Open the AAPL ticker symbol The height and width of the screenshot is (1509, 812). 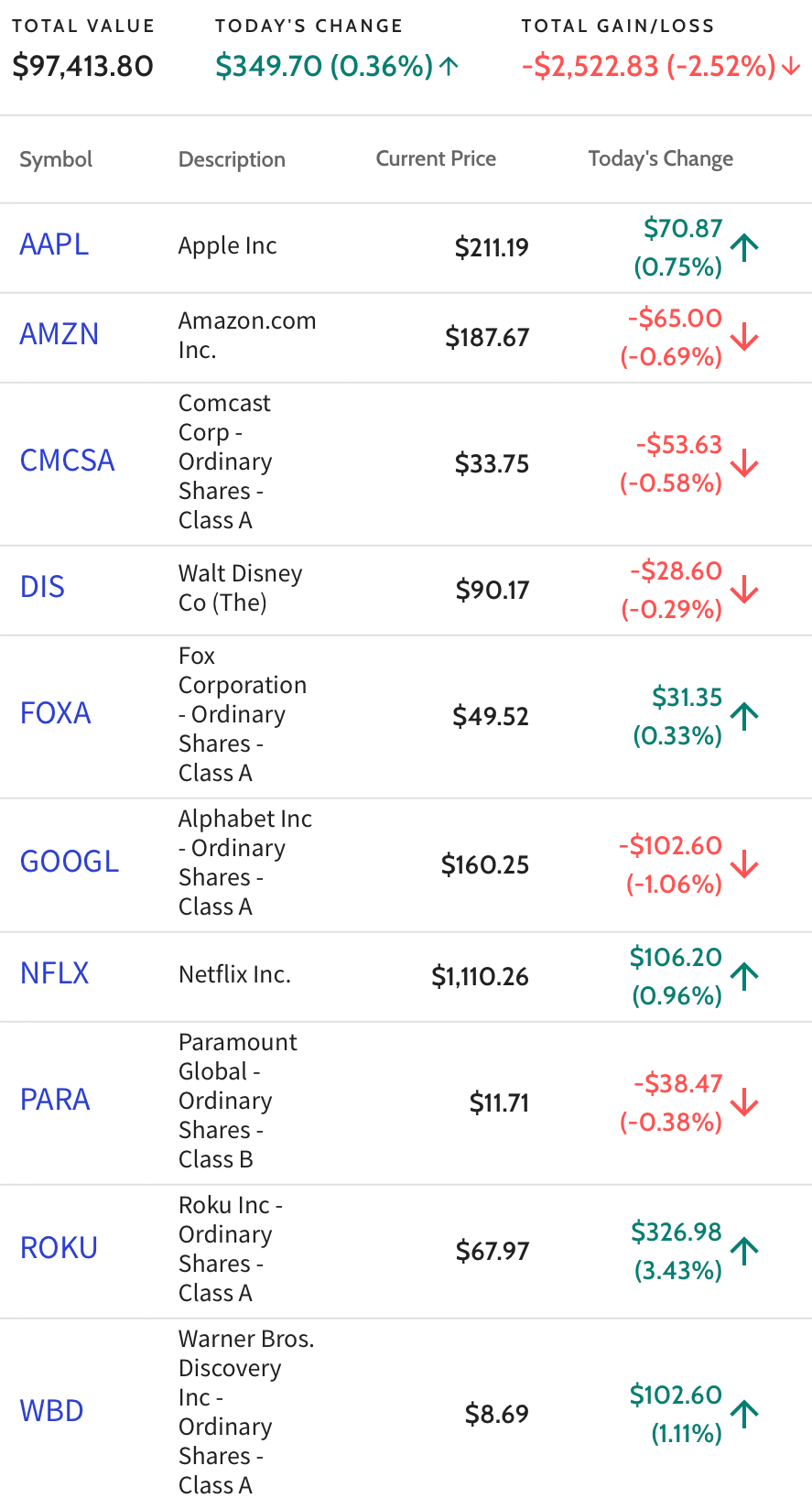(x=54, y=245)
